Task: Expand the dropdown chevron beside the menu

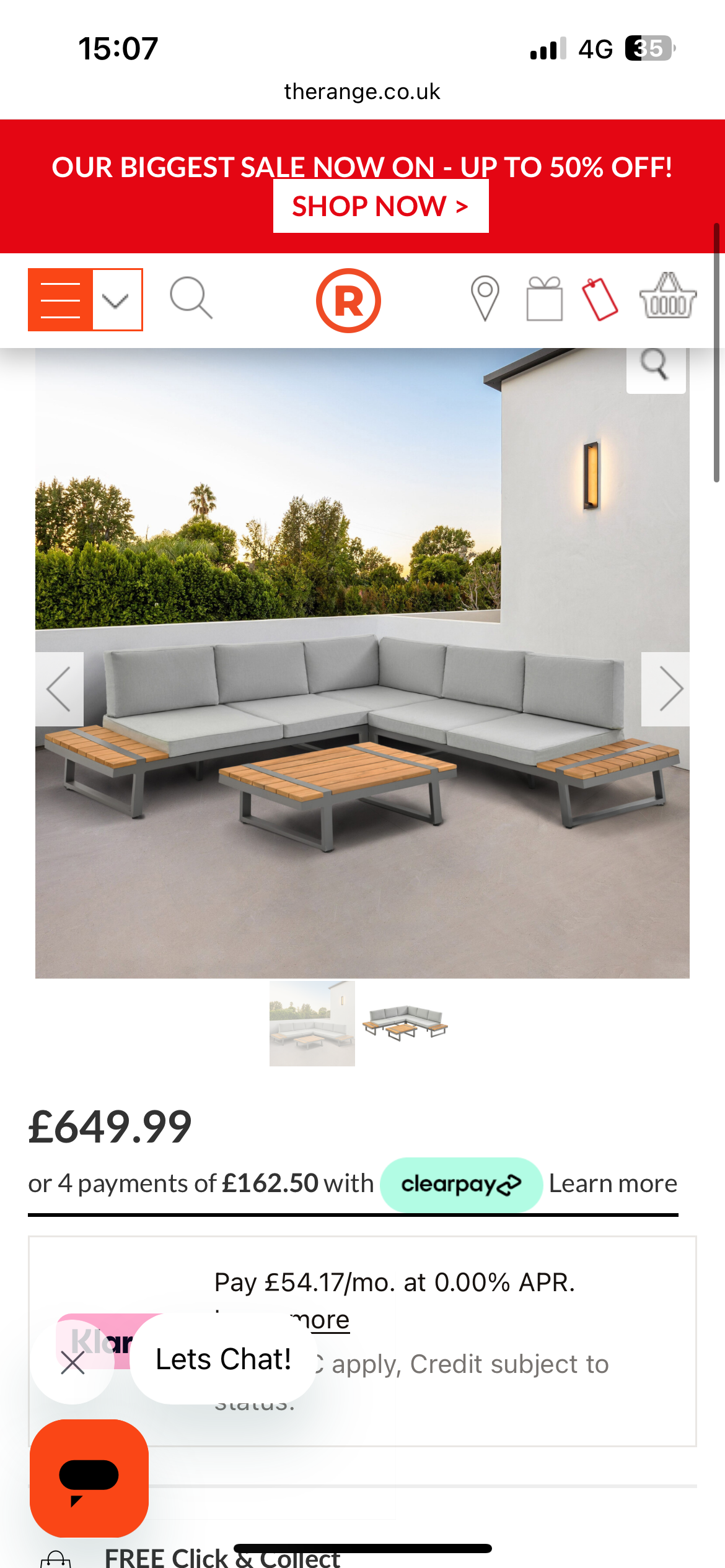Action: click(117, 300)
